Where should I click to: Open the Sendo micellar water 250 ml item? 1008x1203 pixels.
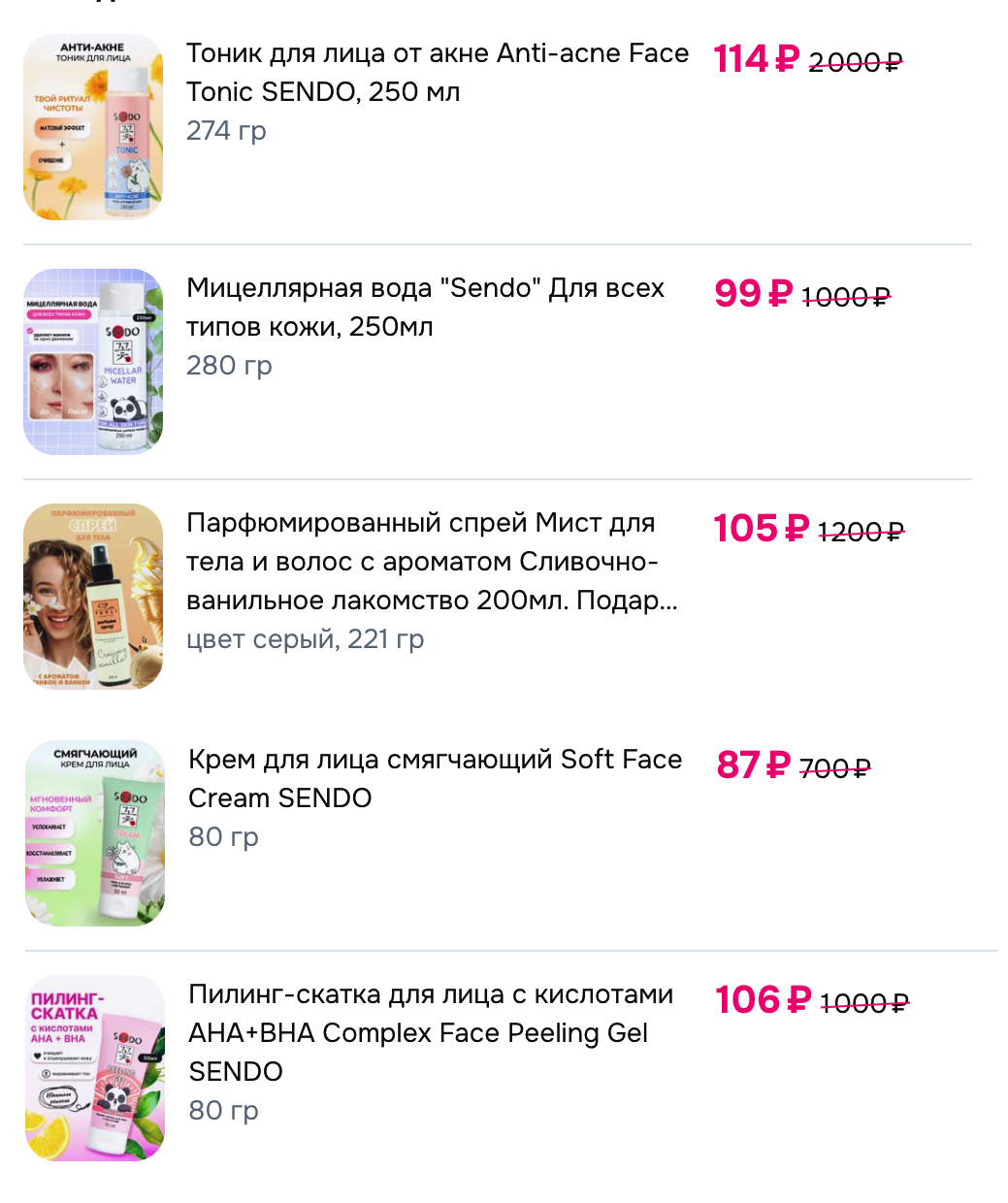pos(425,307)
